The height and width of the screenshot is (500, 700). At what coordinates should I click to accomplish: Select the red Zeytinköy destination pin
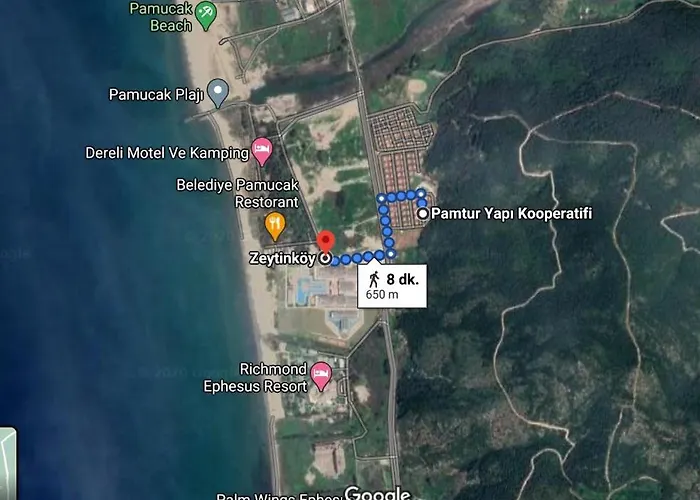(x=325, y=244)
